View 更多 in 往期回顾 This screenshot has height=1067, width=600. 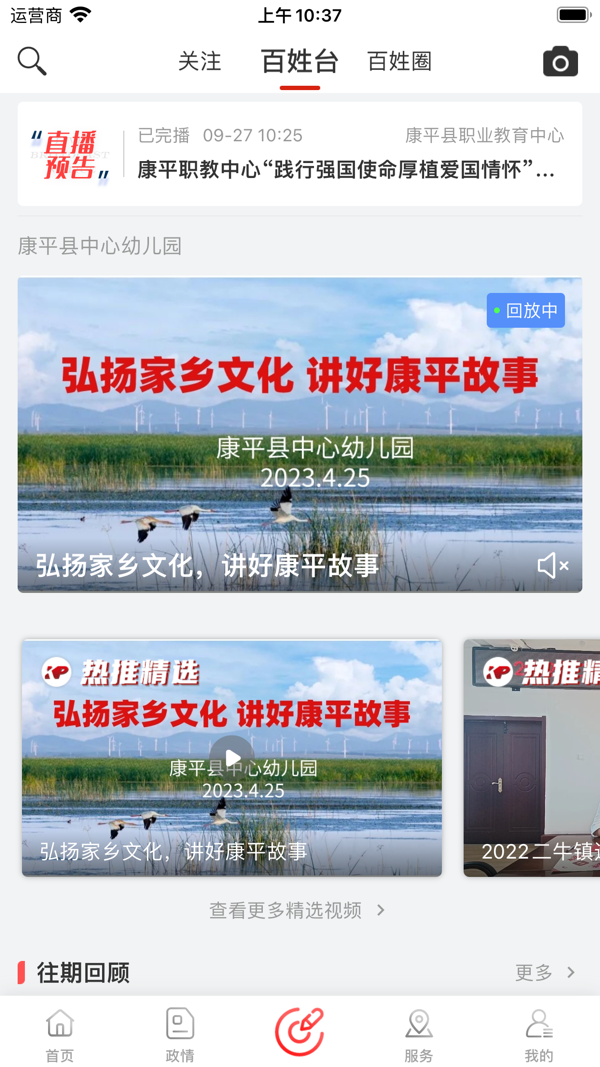[545, 972]
